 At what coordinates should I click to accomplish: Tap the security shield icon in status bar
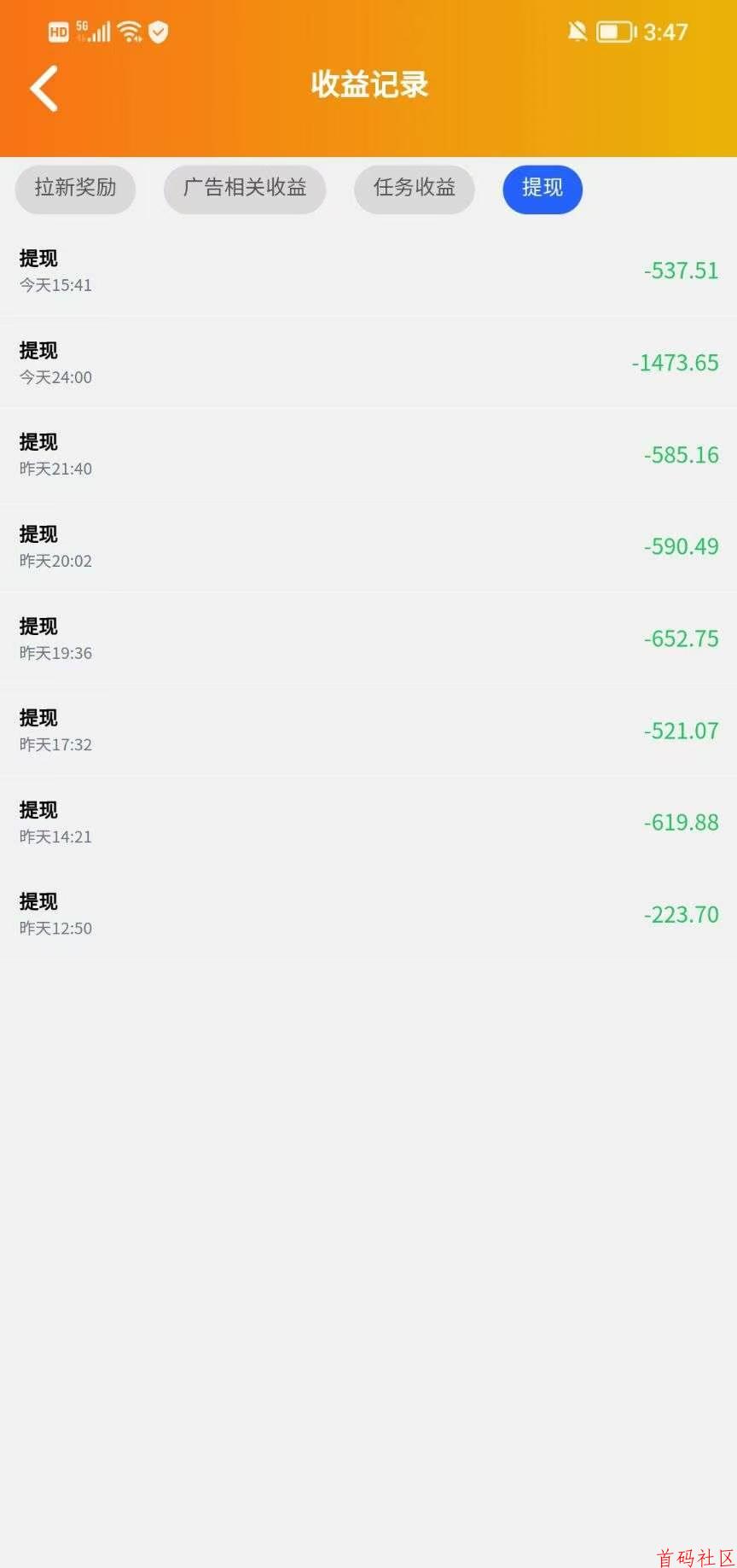(157, 32)
